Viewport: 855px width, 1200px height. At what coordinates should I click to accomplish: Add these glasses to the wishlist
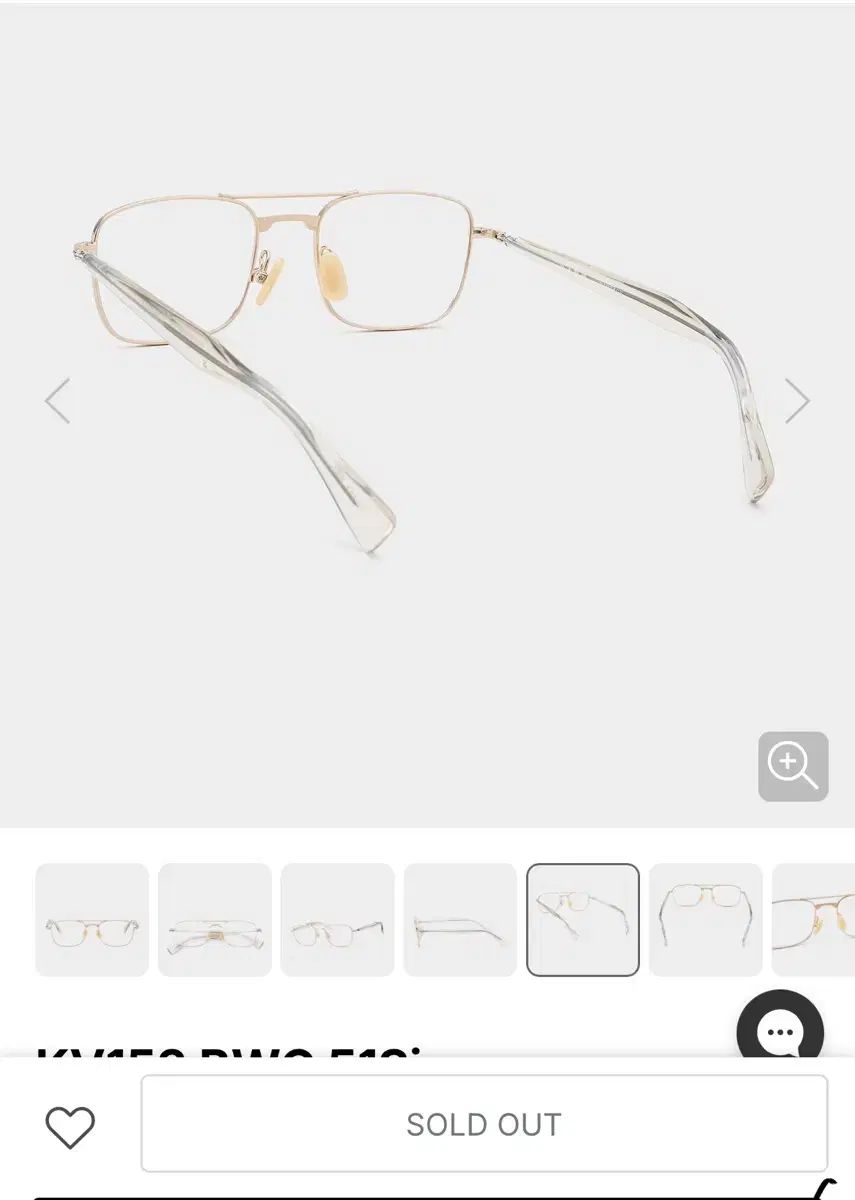point(70,1127)
